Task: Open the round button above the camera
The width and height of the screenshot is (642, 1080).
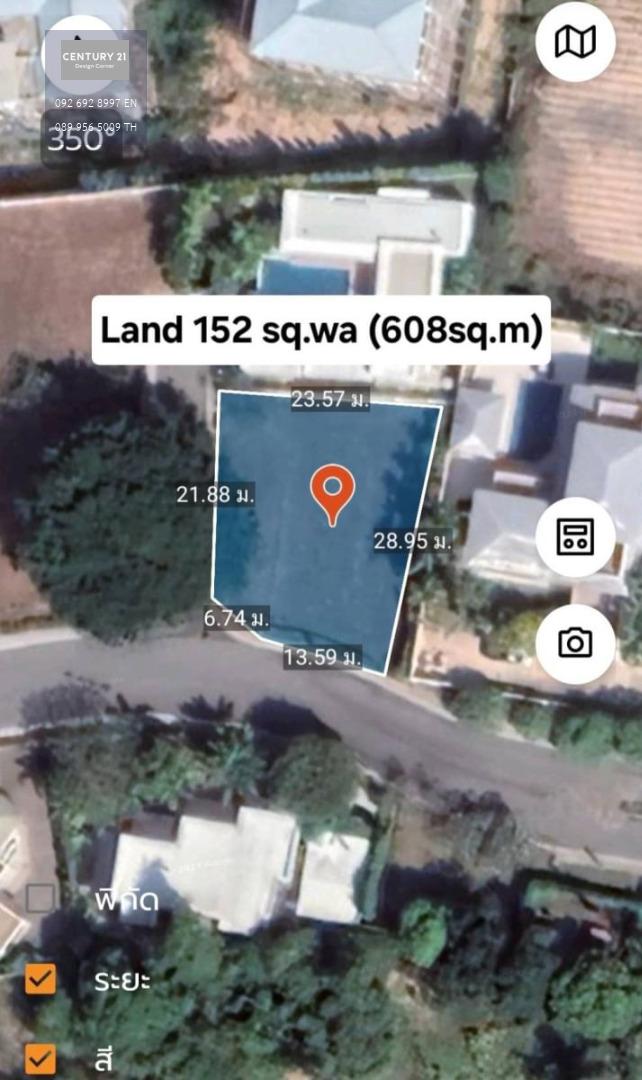Action: [575, 537]
